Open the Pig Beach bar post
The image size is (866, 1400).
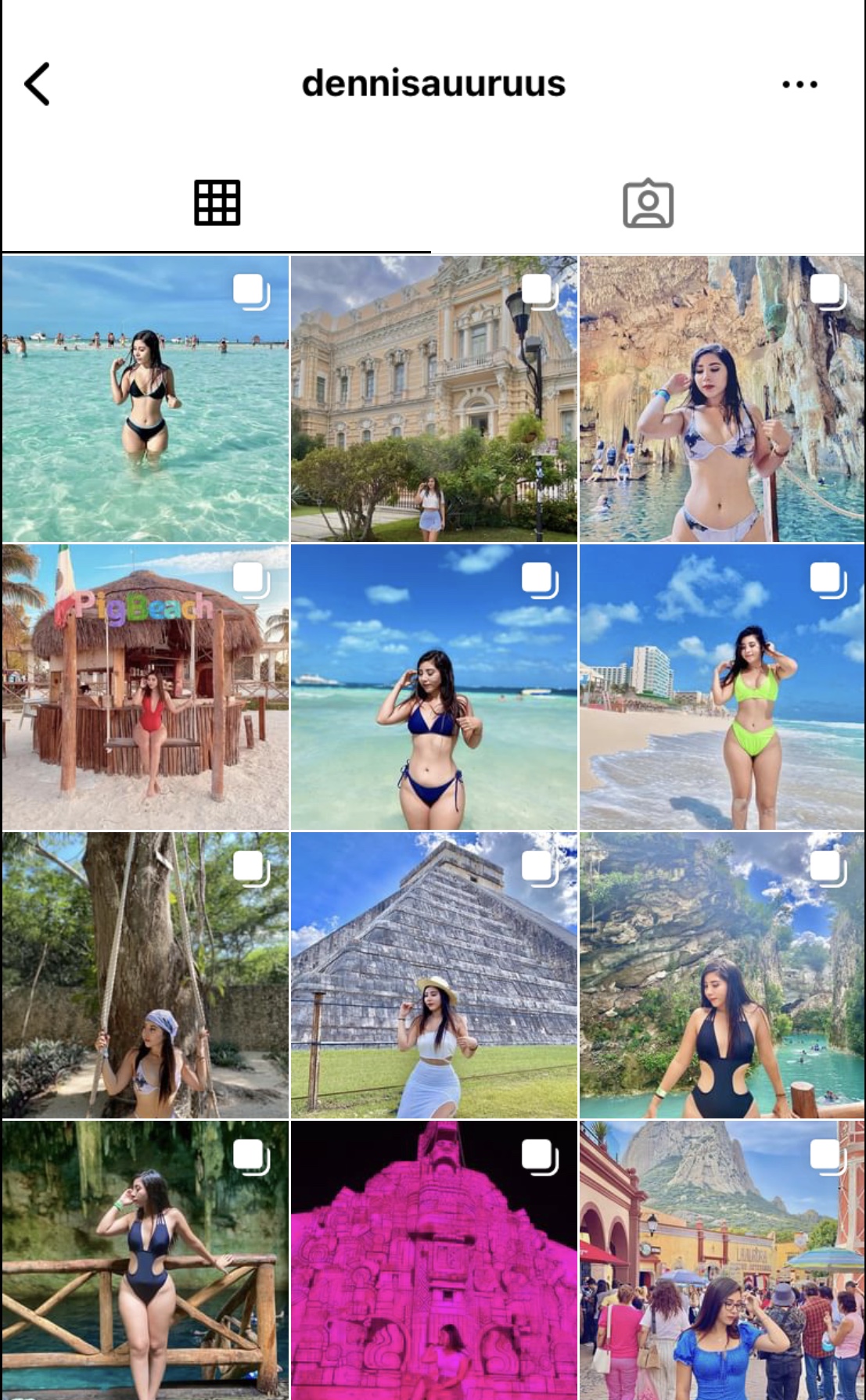[145, 687]
